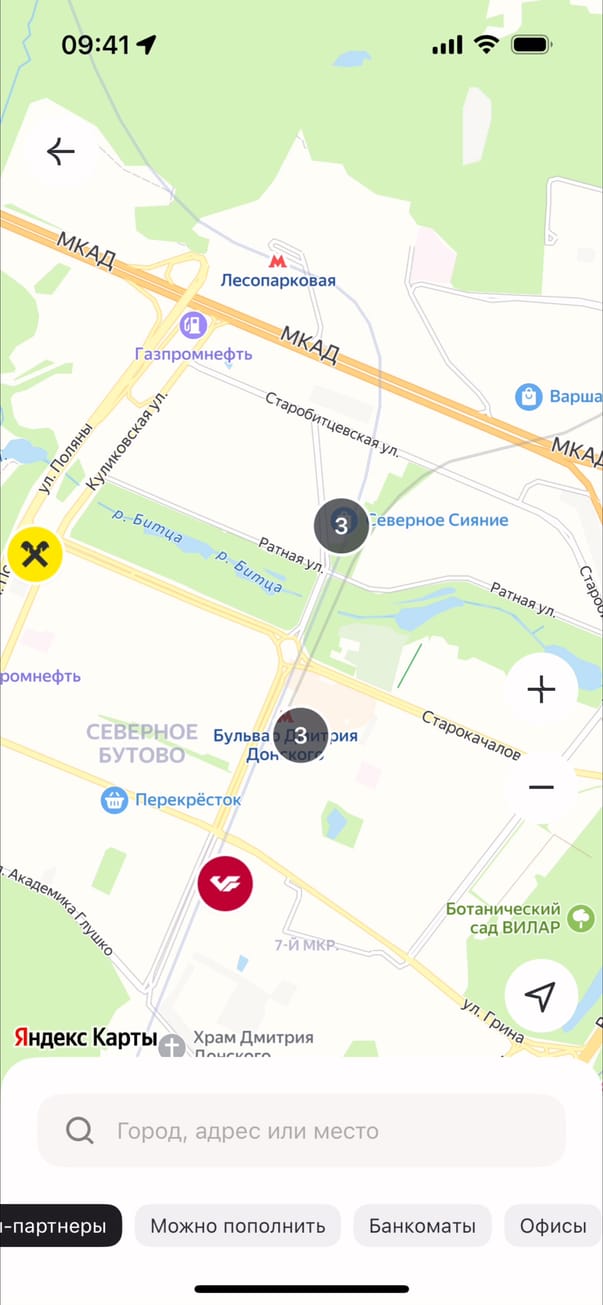Zoom in on the map
Viewport: 603px width, 1305px height.
click(x=541, y=690)
